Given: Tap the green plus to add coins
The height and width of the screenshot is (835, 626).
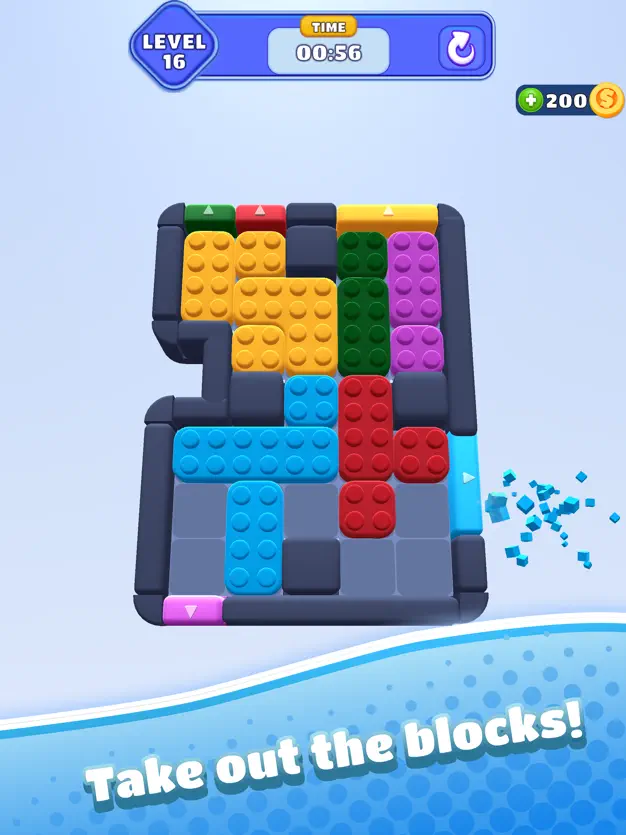Looking at the screenshot, I should 531,100.
